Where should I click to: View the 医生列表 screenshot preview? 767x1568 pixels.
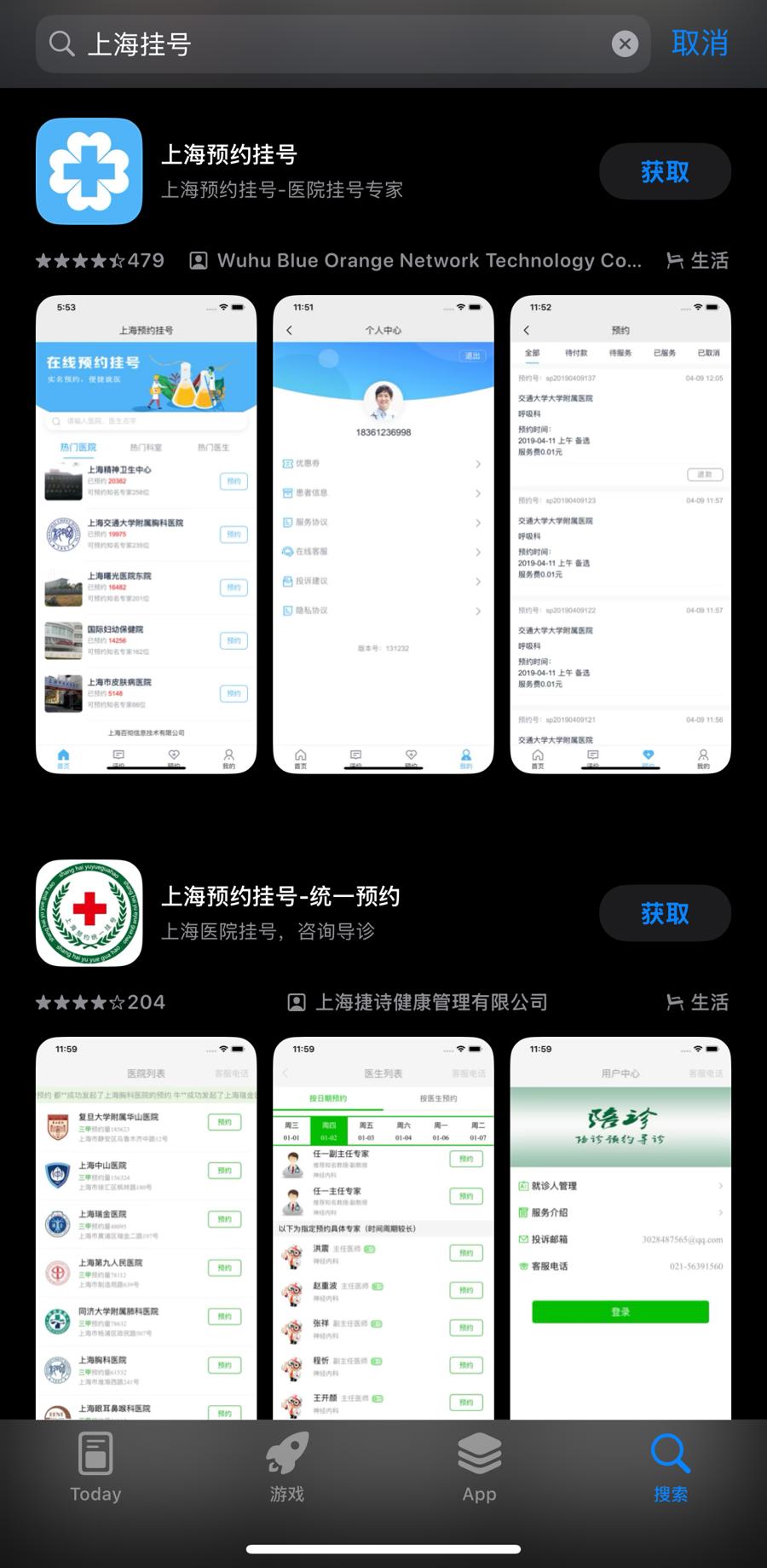pos(383,1228)
